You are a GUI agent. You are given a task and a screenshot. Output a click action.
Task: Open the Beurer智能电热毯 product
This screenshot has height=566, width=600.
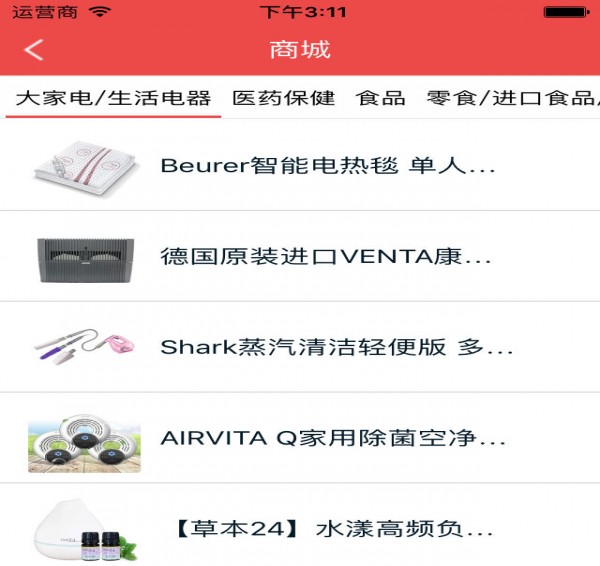coord(327,166)
